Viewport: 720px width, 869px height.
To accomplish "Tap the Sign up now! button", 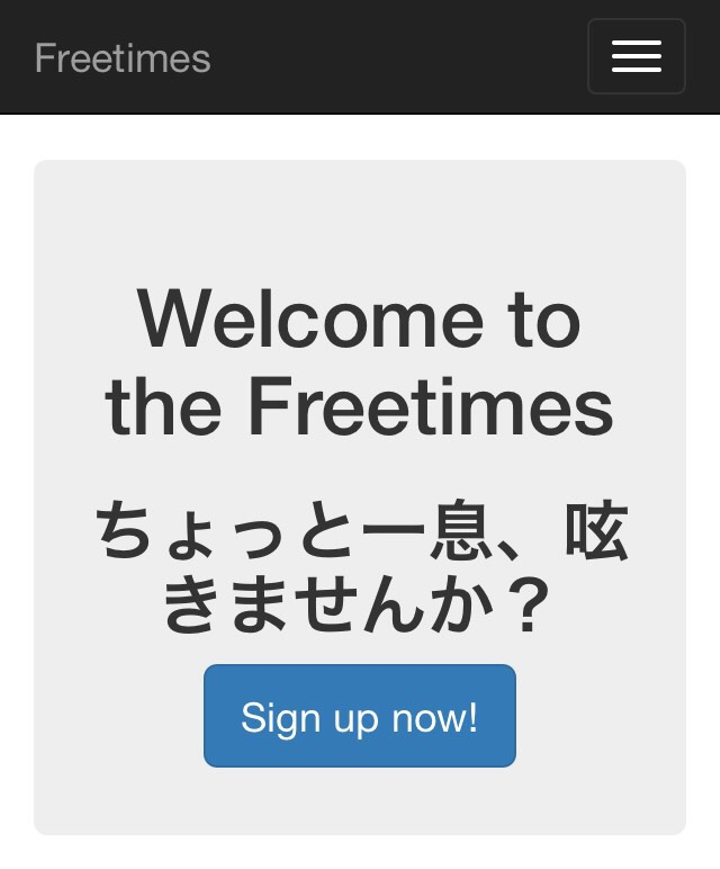I will (x=360, y=716).
